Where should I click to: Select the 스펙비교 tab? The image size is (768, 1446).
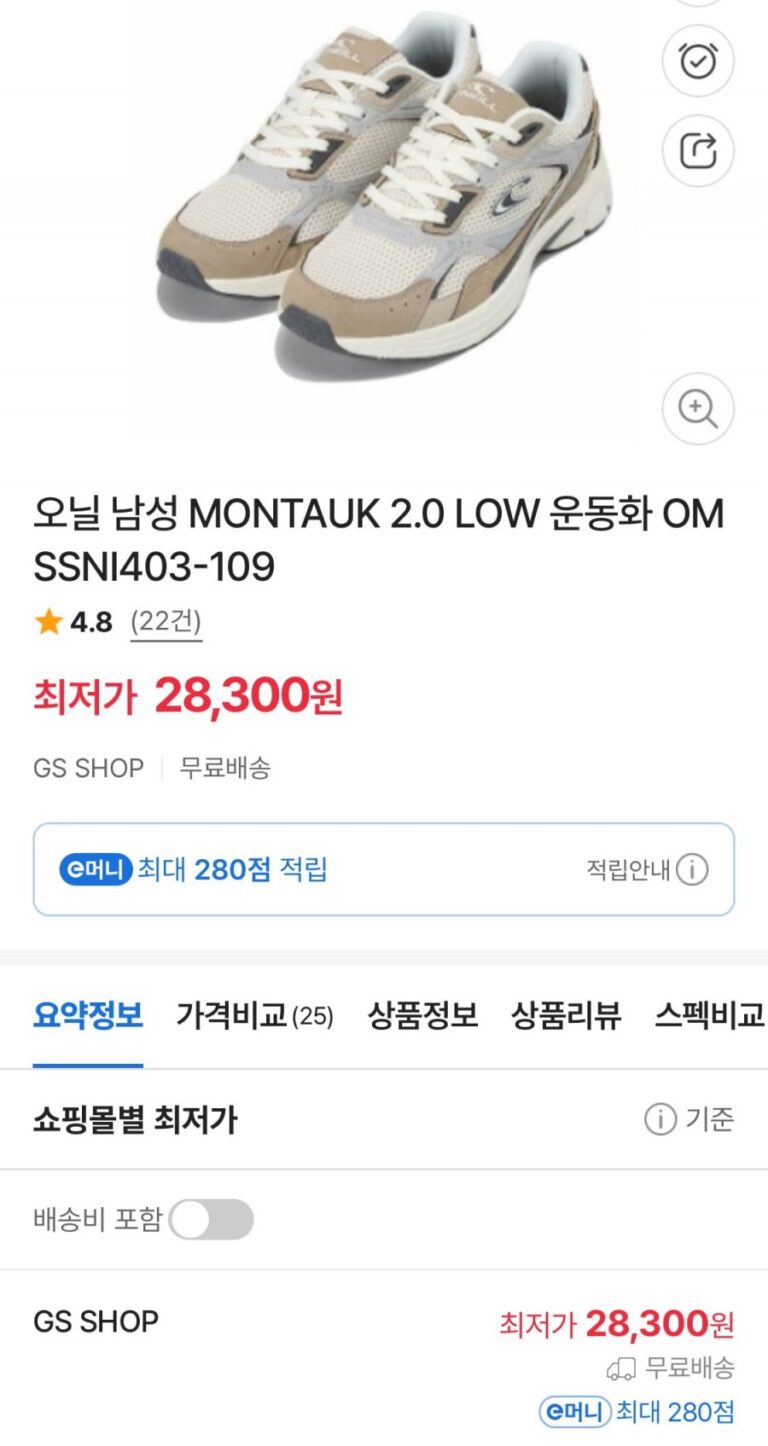[709, 1016]
